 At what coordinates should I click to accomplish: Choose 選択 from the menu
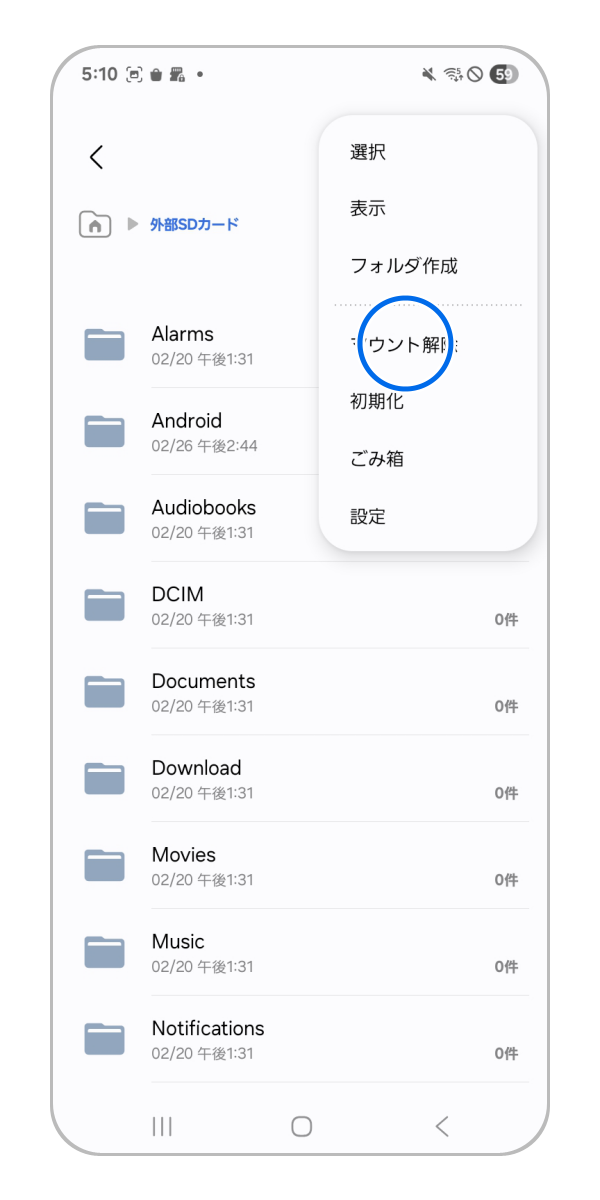tap(368, 152)
